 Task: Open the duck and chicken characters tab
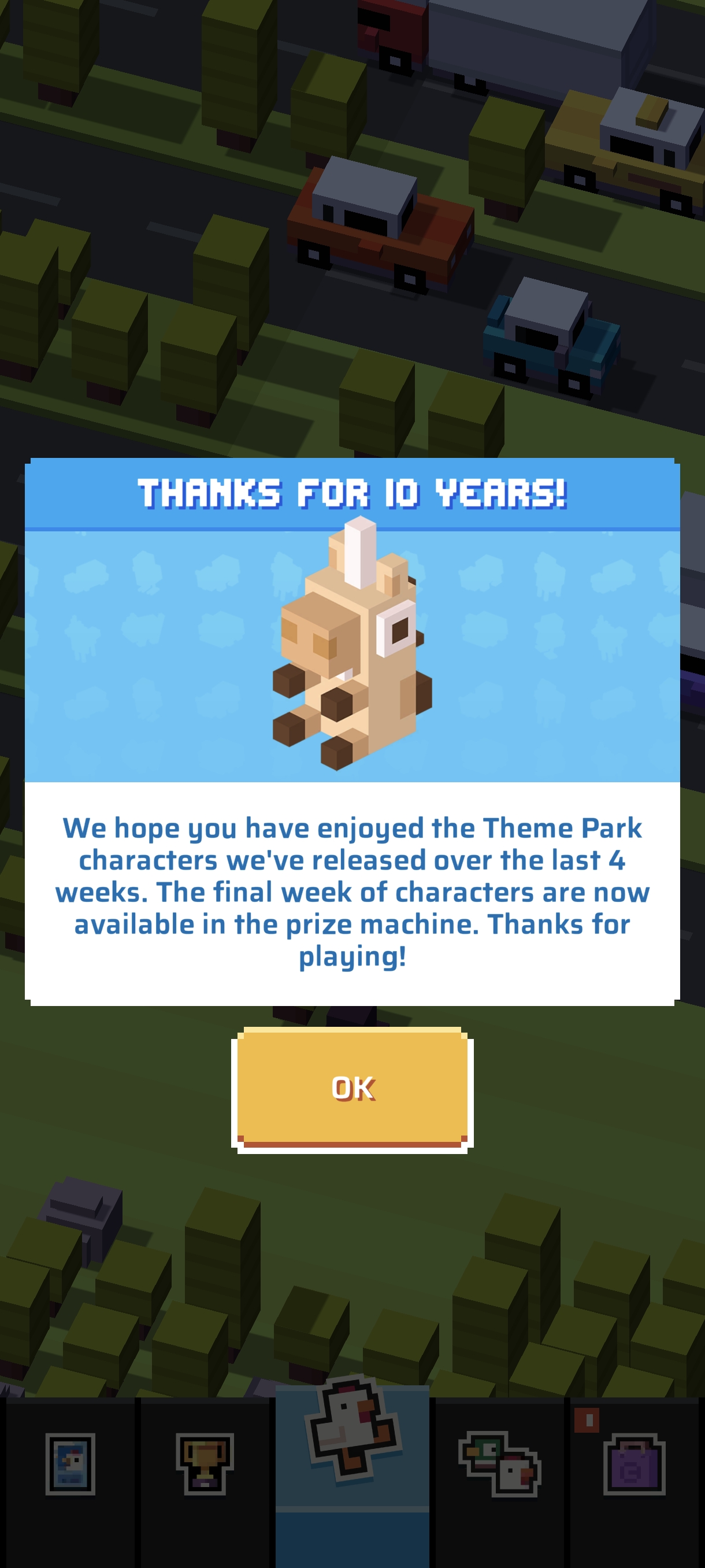pos(499,1463)
